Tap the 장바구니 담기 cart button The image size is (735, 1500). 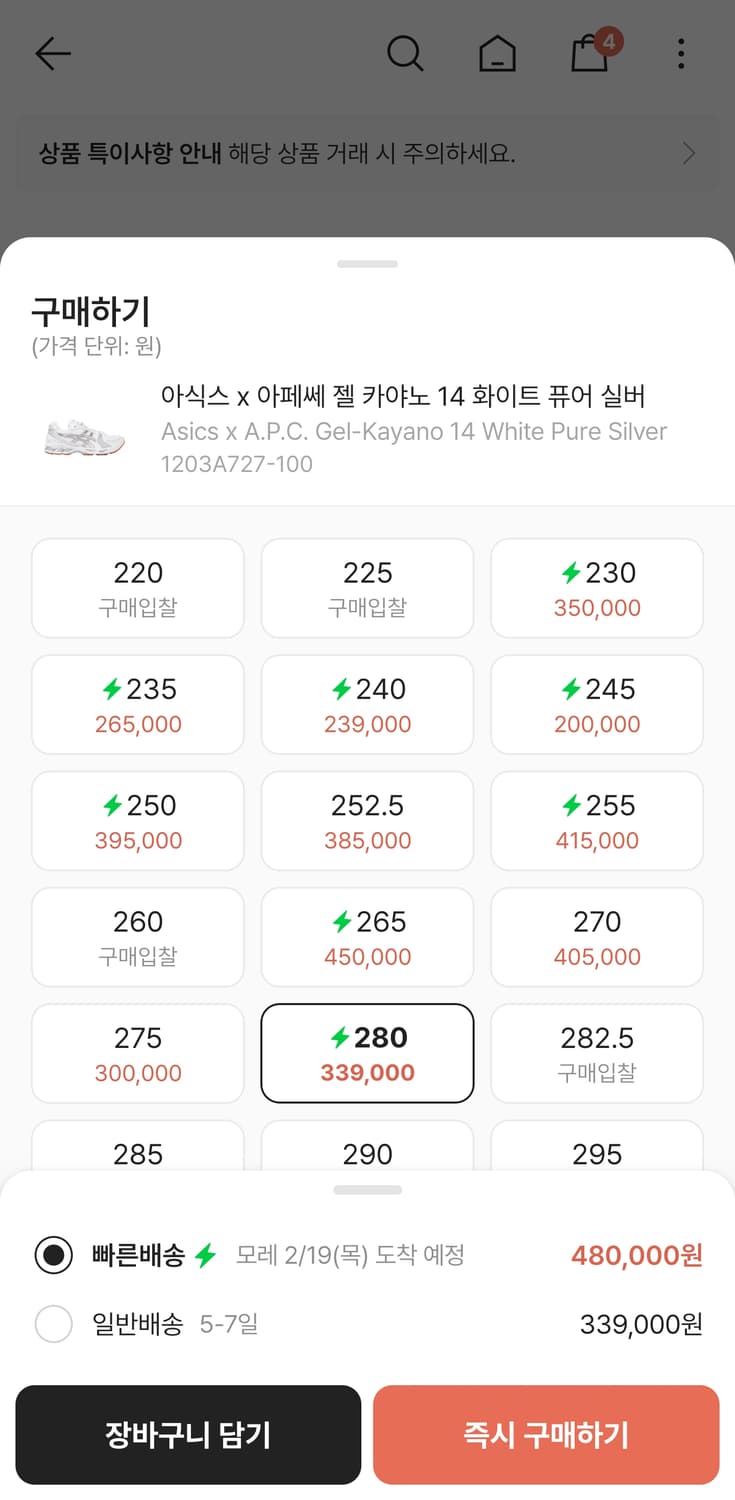pyautogui.click(x=188, y=1434)
